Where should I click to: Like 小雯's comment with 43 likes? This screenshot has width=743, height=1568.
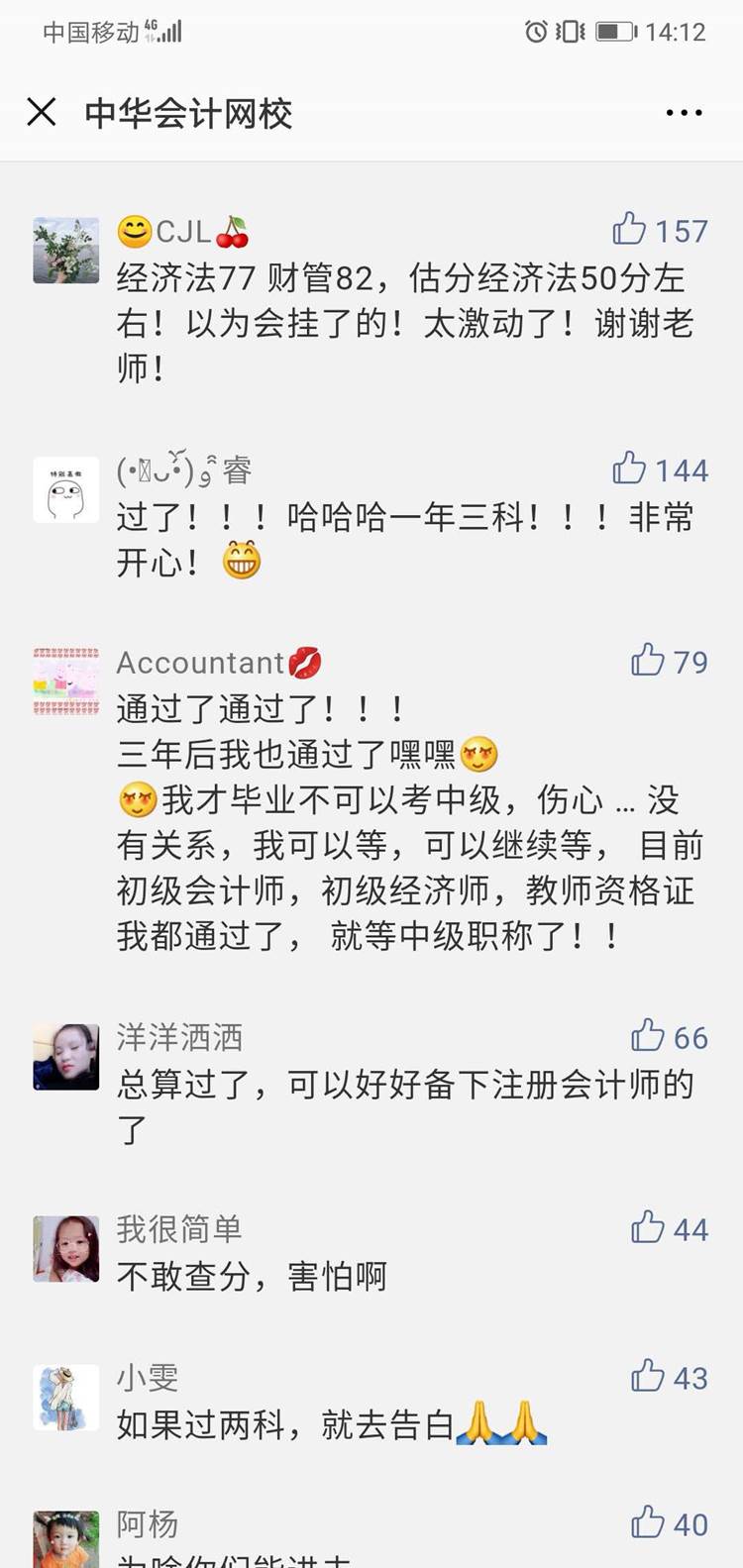[648, 1376]
